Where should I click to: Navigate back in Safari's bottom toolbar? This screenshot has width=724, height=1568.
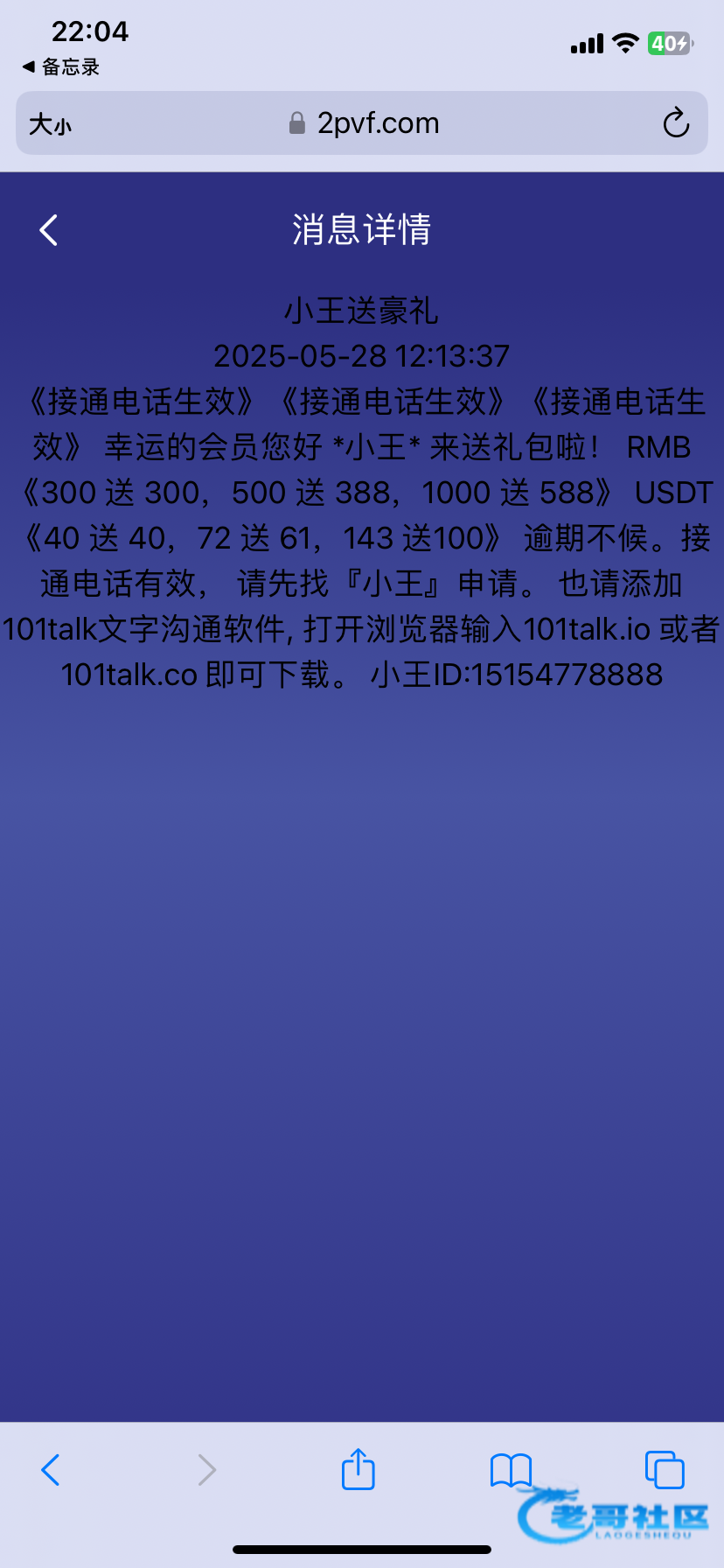click(x=51, y=1470)
